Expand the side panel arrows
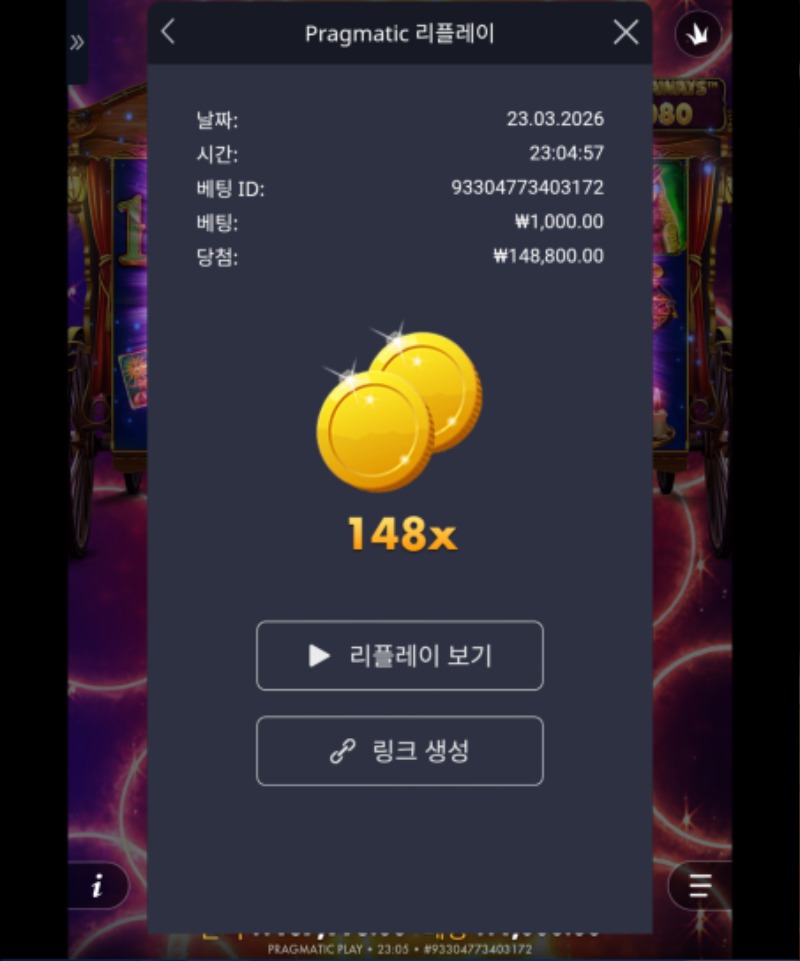Screen dimensions: 800x961 pyautogui.click(x=77, y=42)
